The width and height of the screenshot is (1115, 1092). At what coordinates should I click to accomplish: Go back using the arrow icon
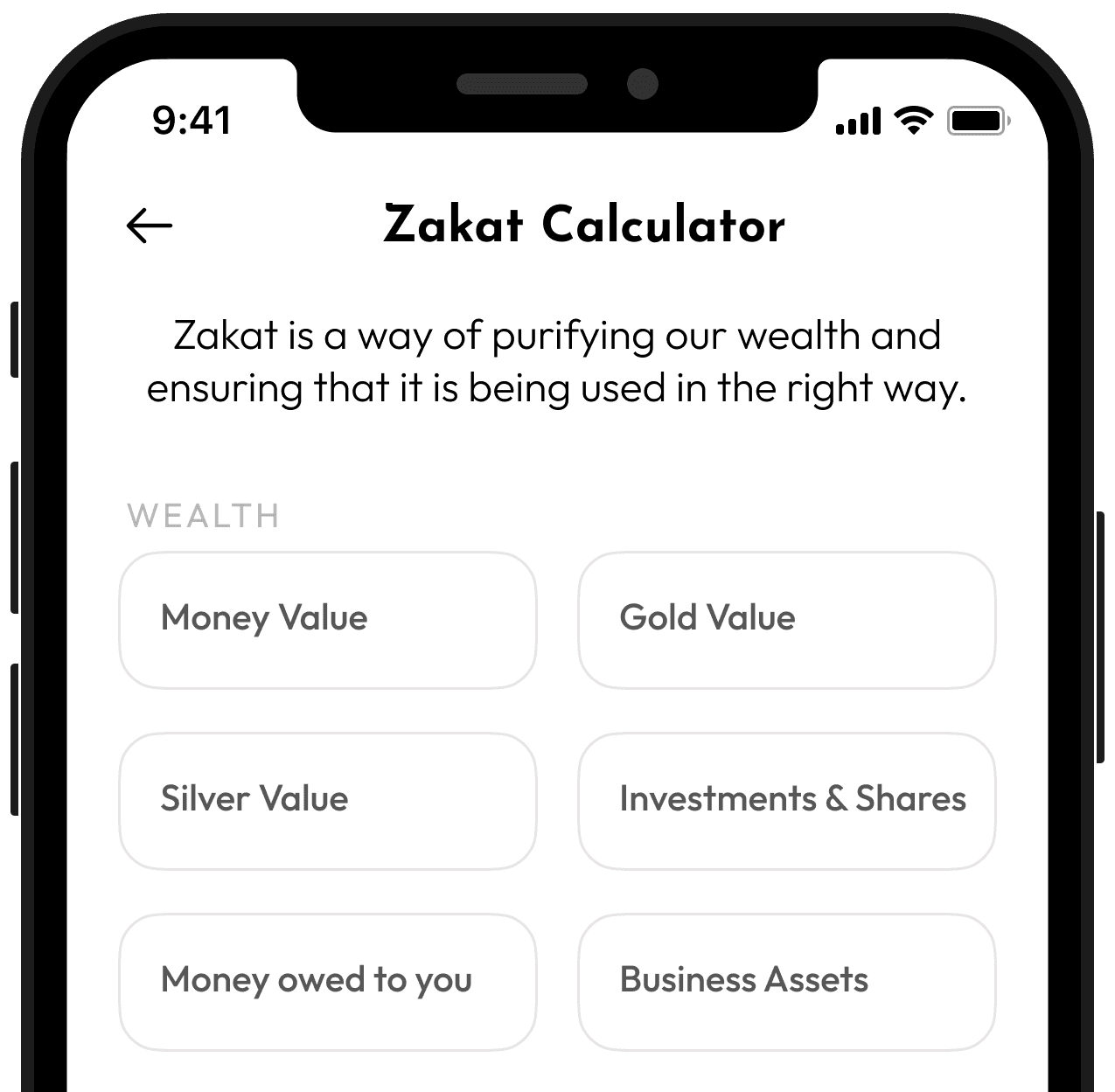coord(150,226)
